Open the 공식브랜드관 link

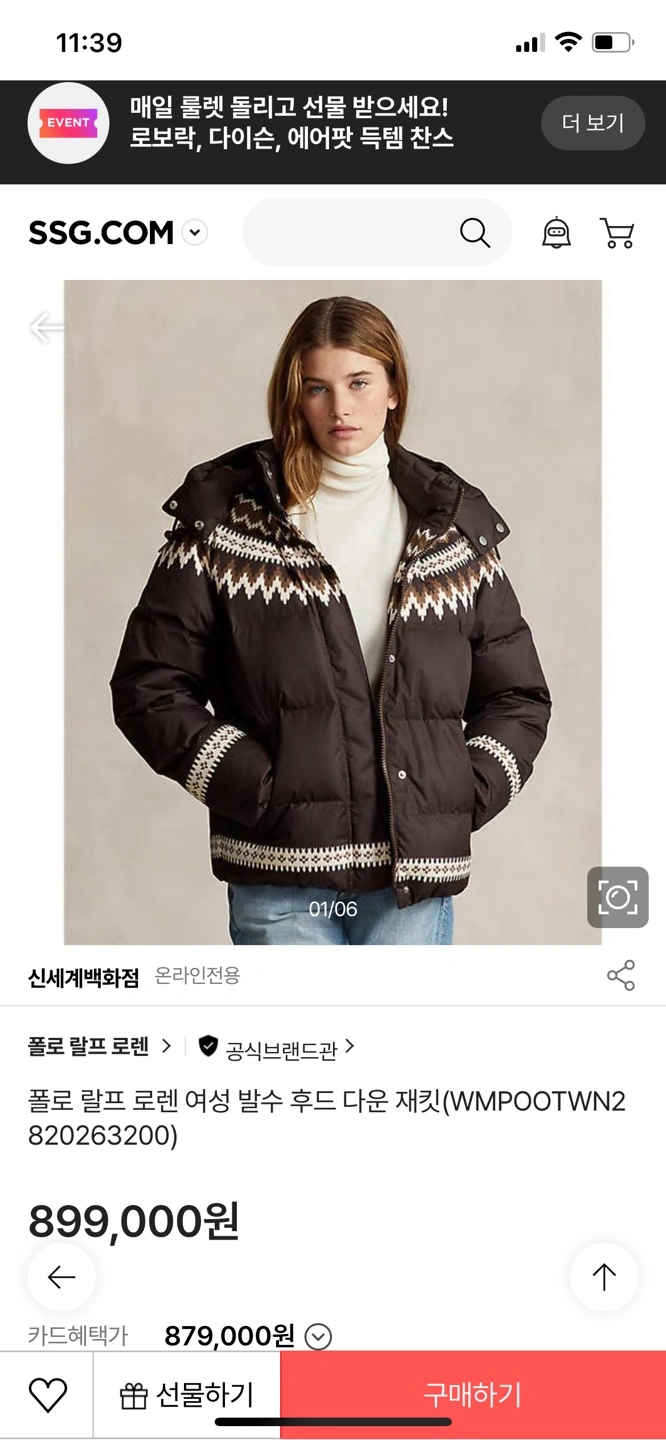(x=277, y=1047)
